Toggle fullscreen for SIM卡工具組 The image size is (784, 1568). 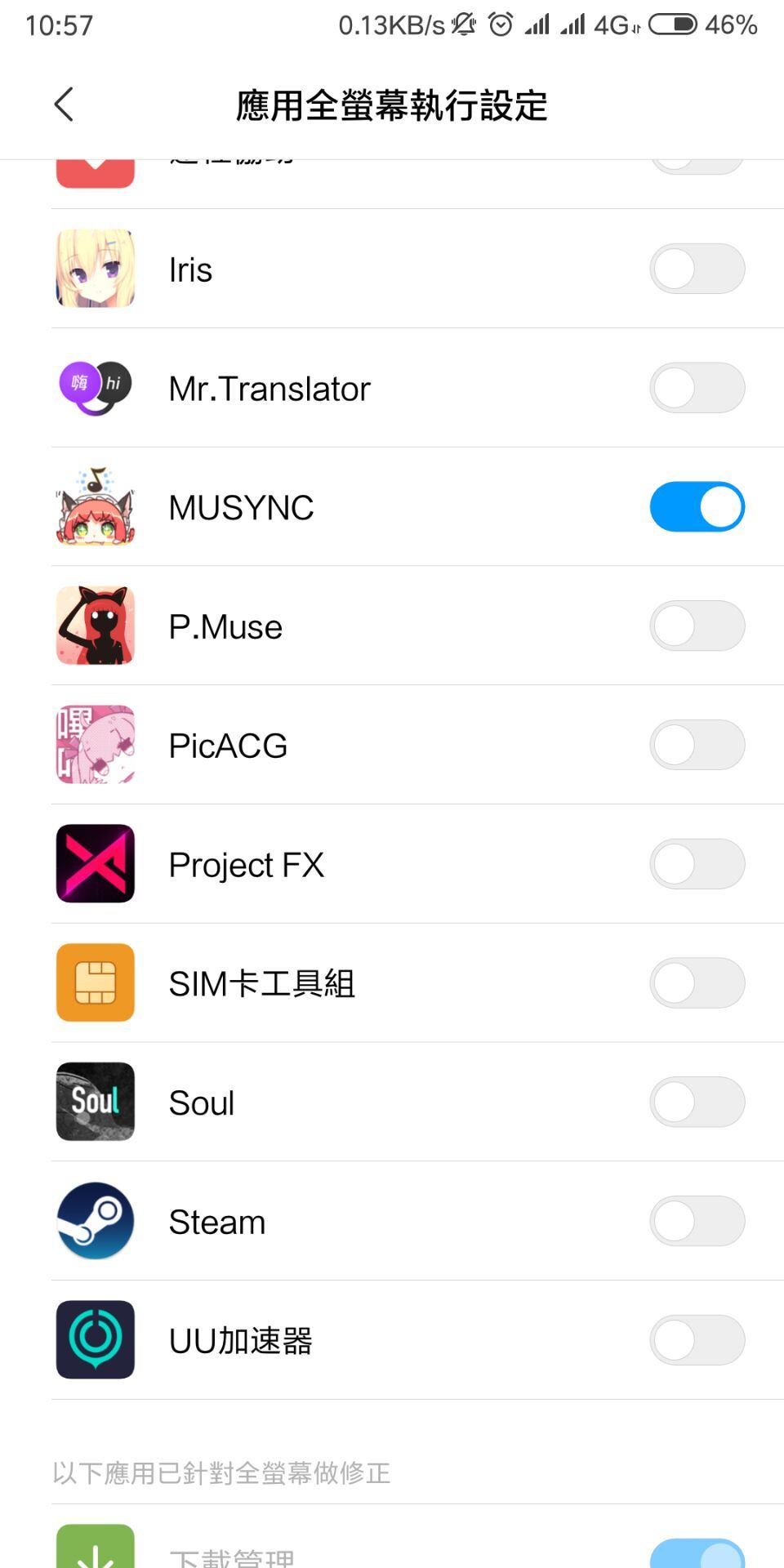pyautogui.click(x=697, y=982)
